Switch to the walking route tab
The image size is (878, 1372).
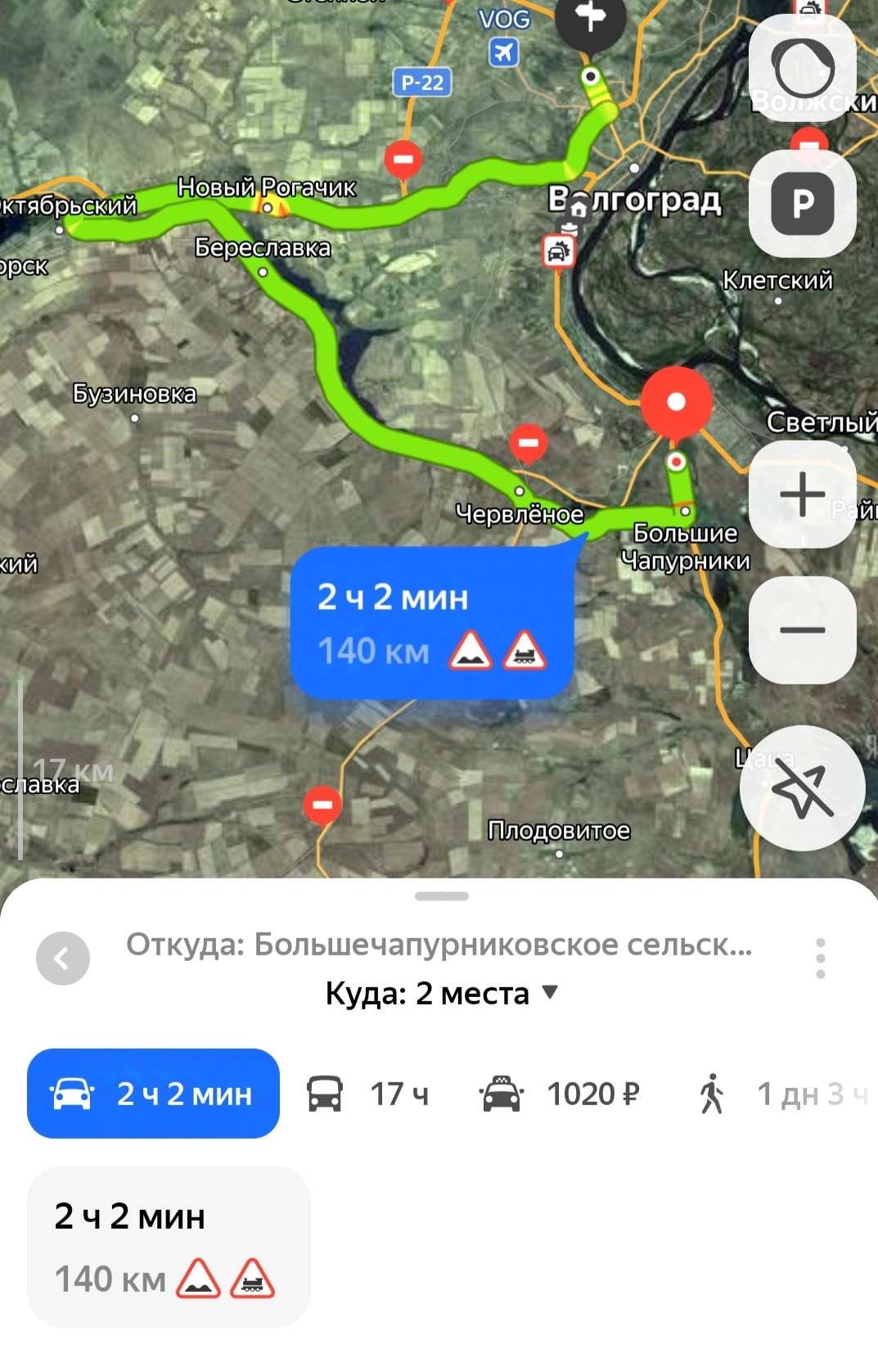[x=777, y=1094]
